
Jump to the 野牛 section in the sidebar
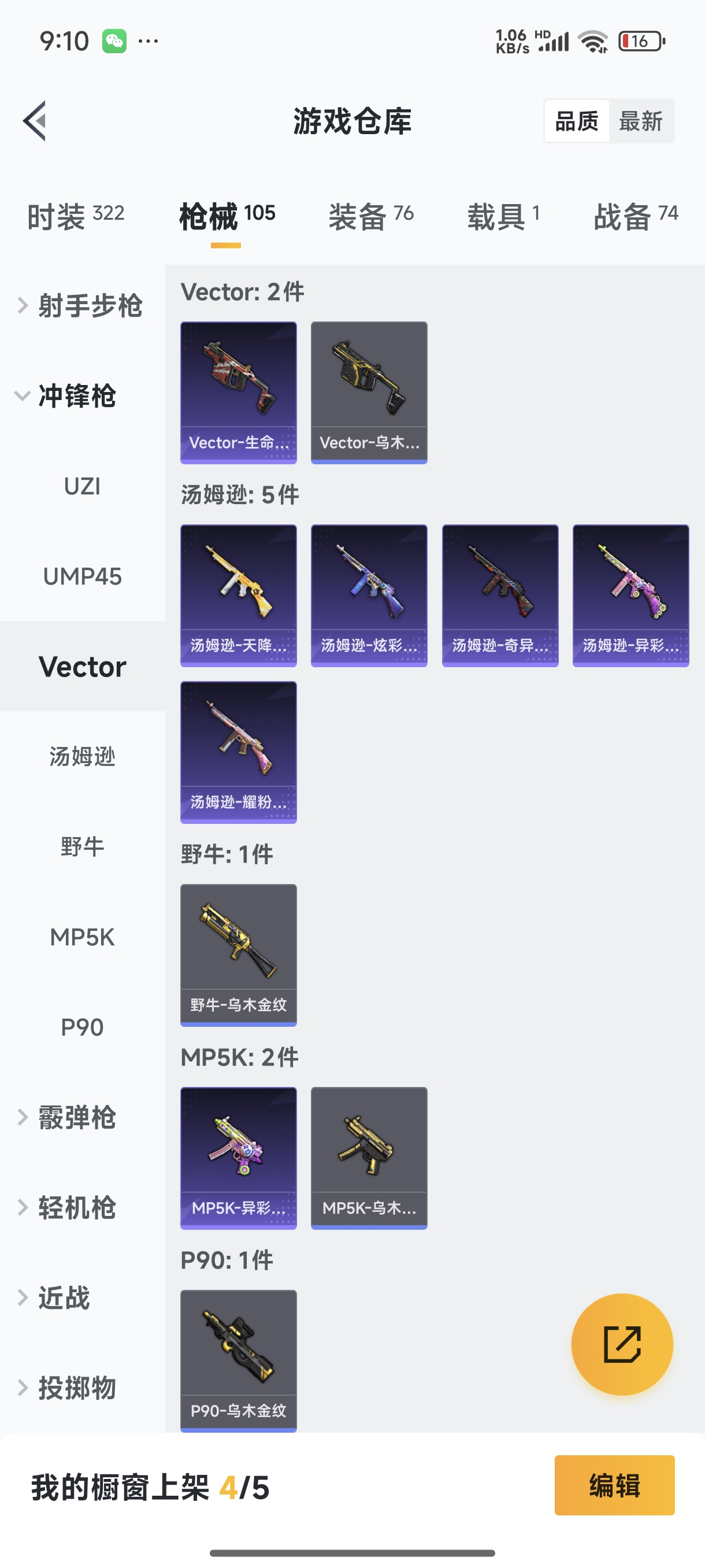click(82, 846)
